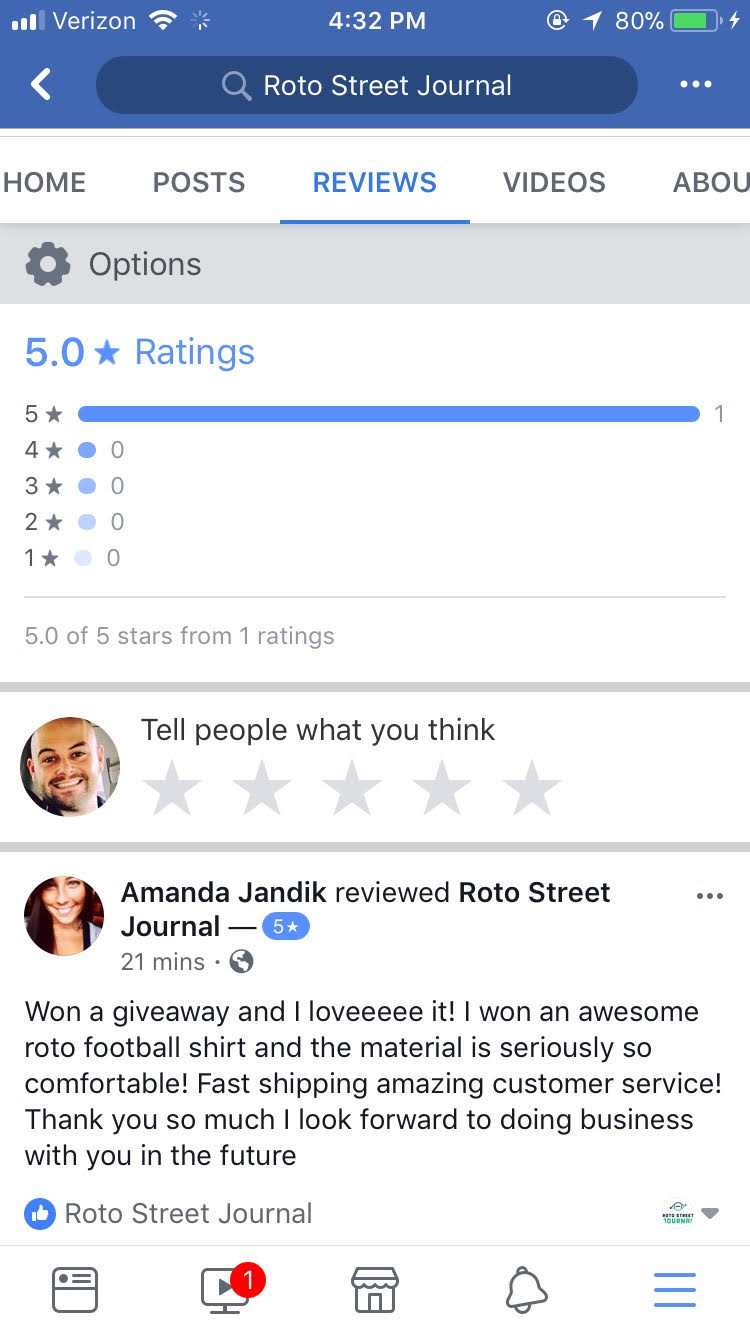Viewport: 750px width, 1334px height.
Task: Open the notifications bell
Action: (527, 1290)
